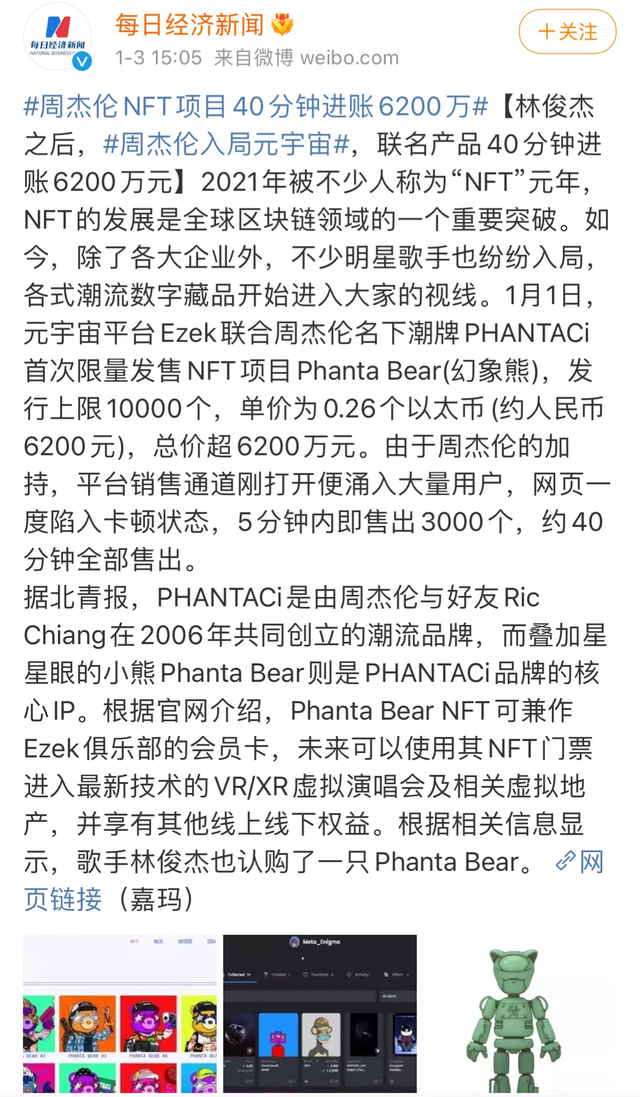View the Phanta Bear collection image
This screenshot has height=1097, width=640.
click(x=120, y=1014)
